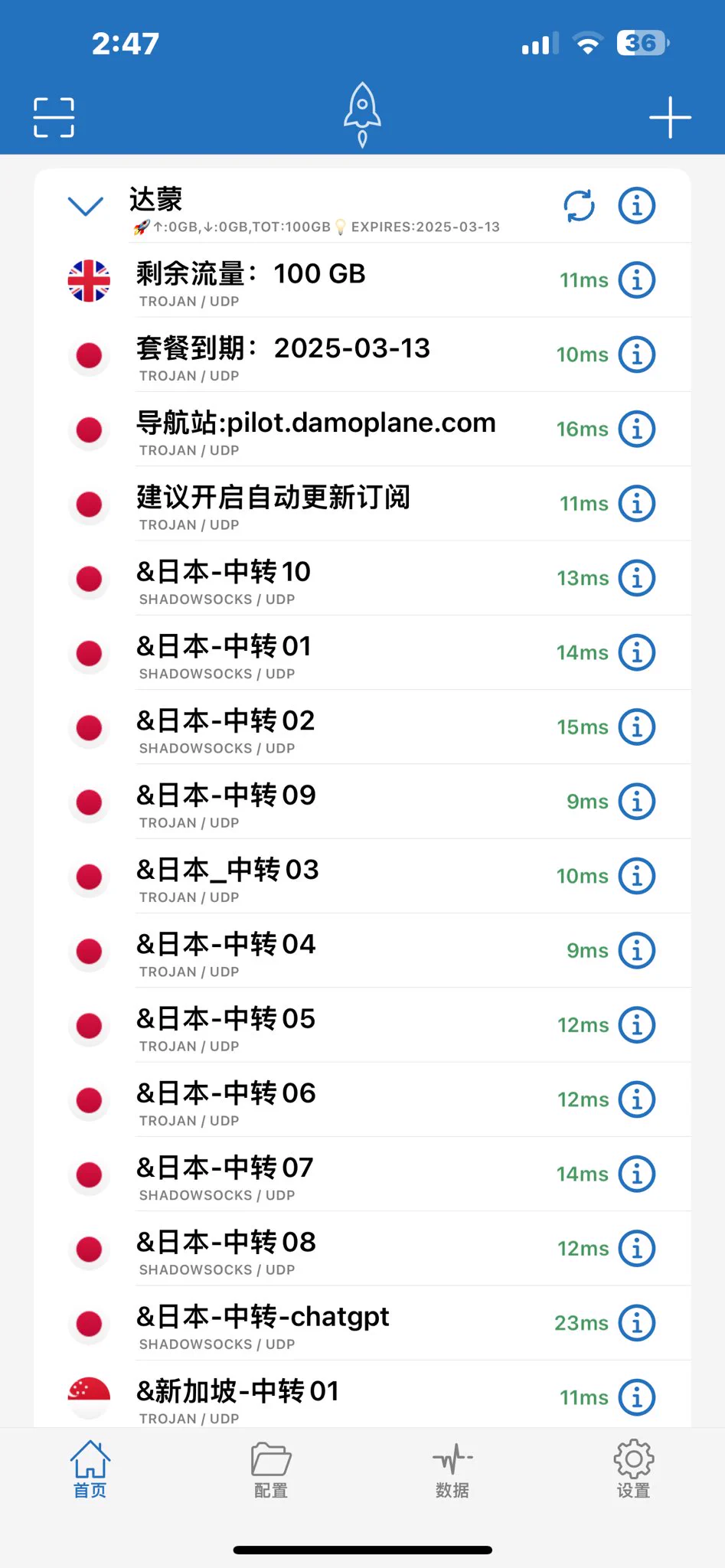Open info icon for &日本-中转 05
This screenshot has width=725, height=1568.
(x=637, y=1025)
